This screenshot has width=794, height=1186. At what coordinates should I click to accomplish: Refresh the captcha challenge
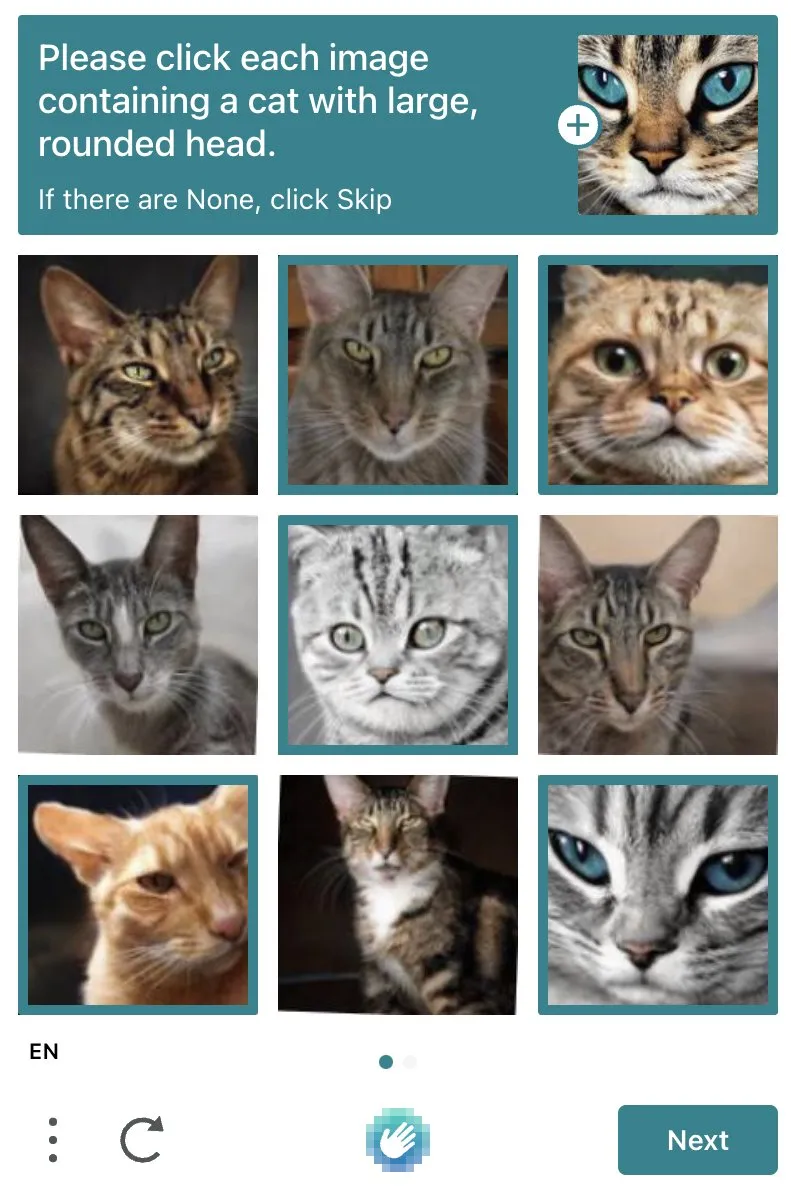pos(141,1140)
